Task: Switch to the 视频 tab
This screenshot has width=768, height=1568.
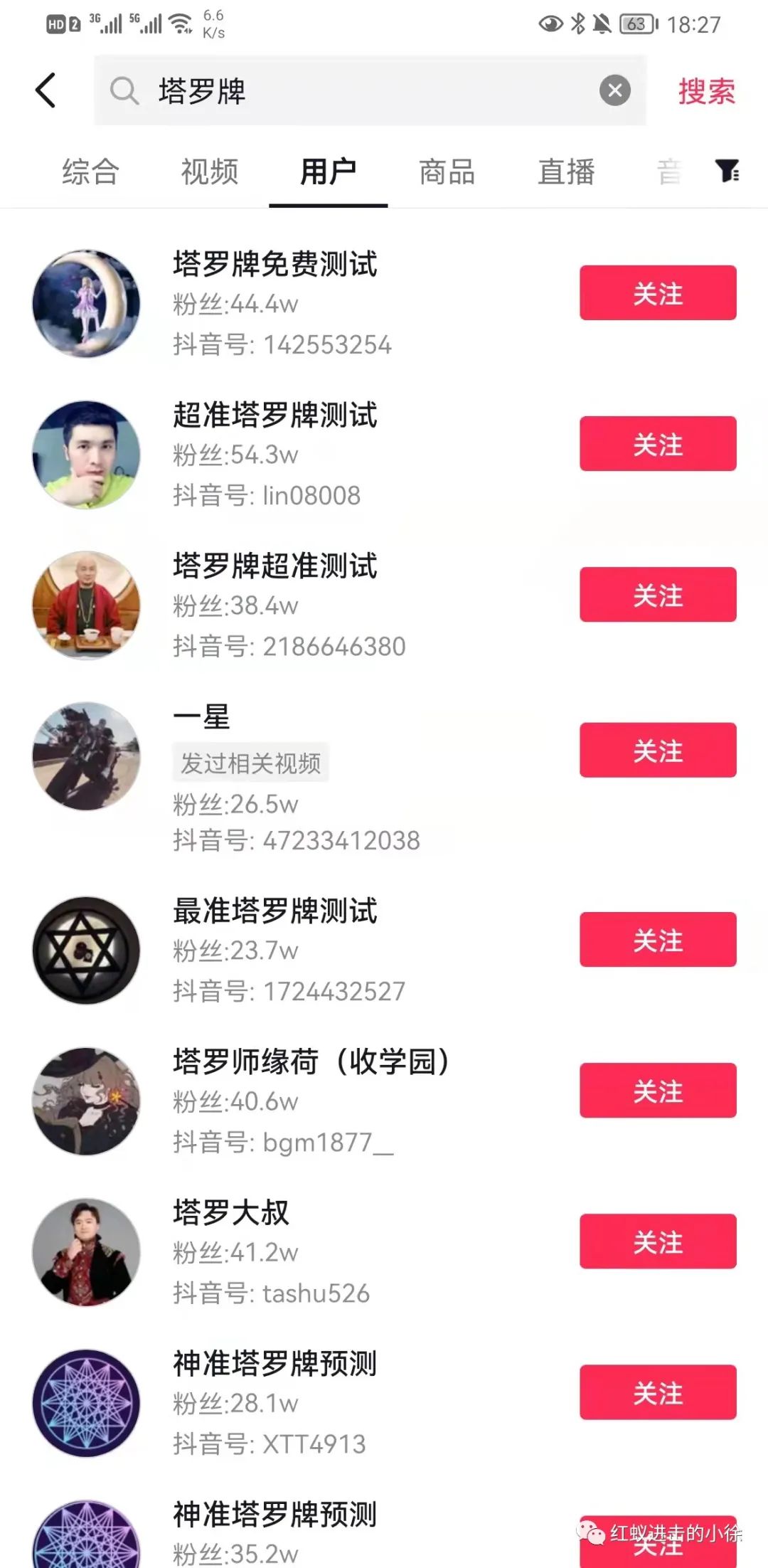Action: (209, 172)
